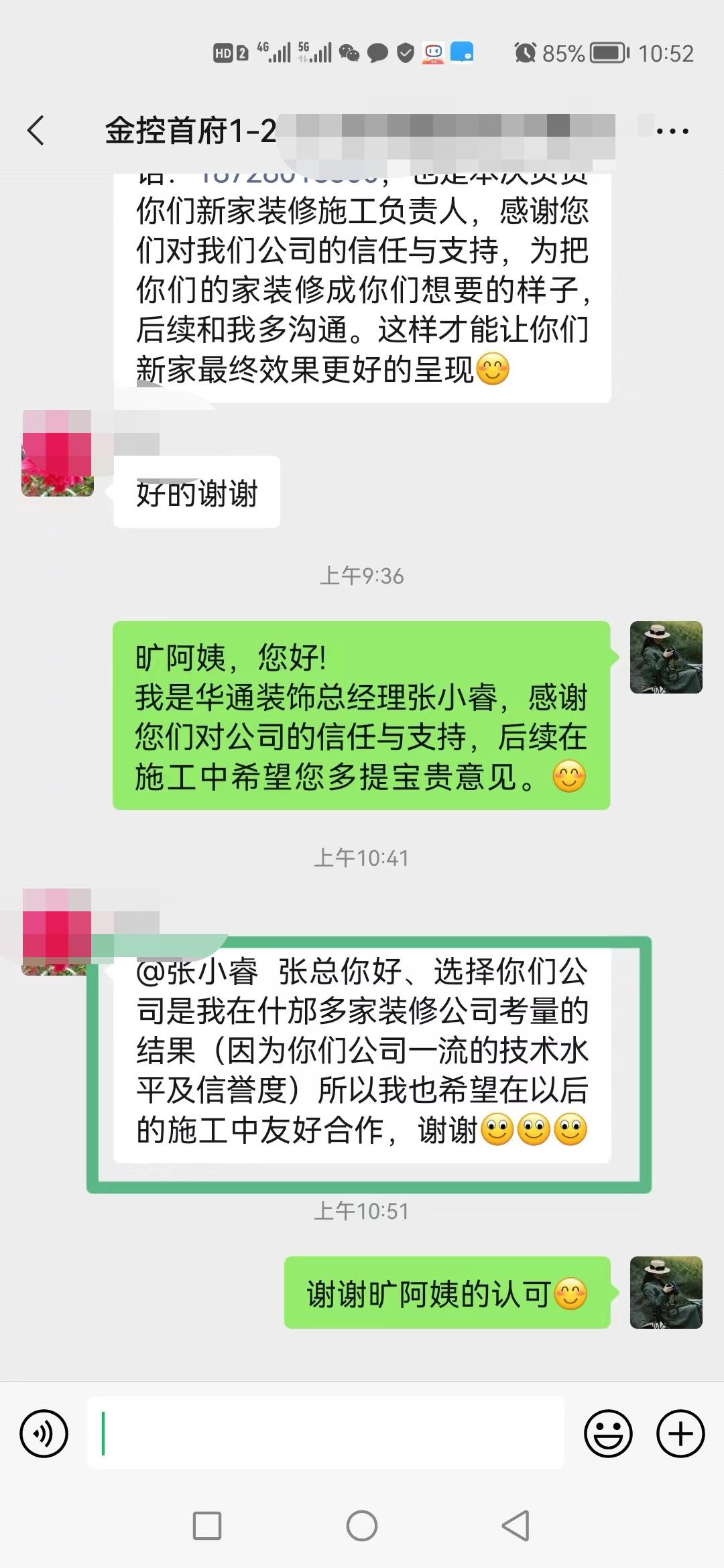Open sender avatar beside 旷阿姨，您好 message

coord(666,657)
